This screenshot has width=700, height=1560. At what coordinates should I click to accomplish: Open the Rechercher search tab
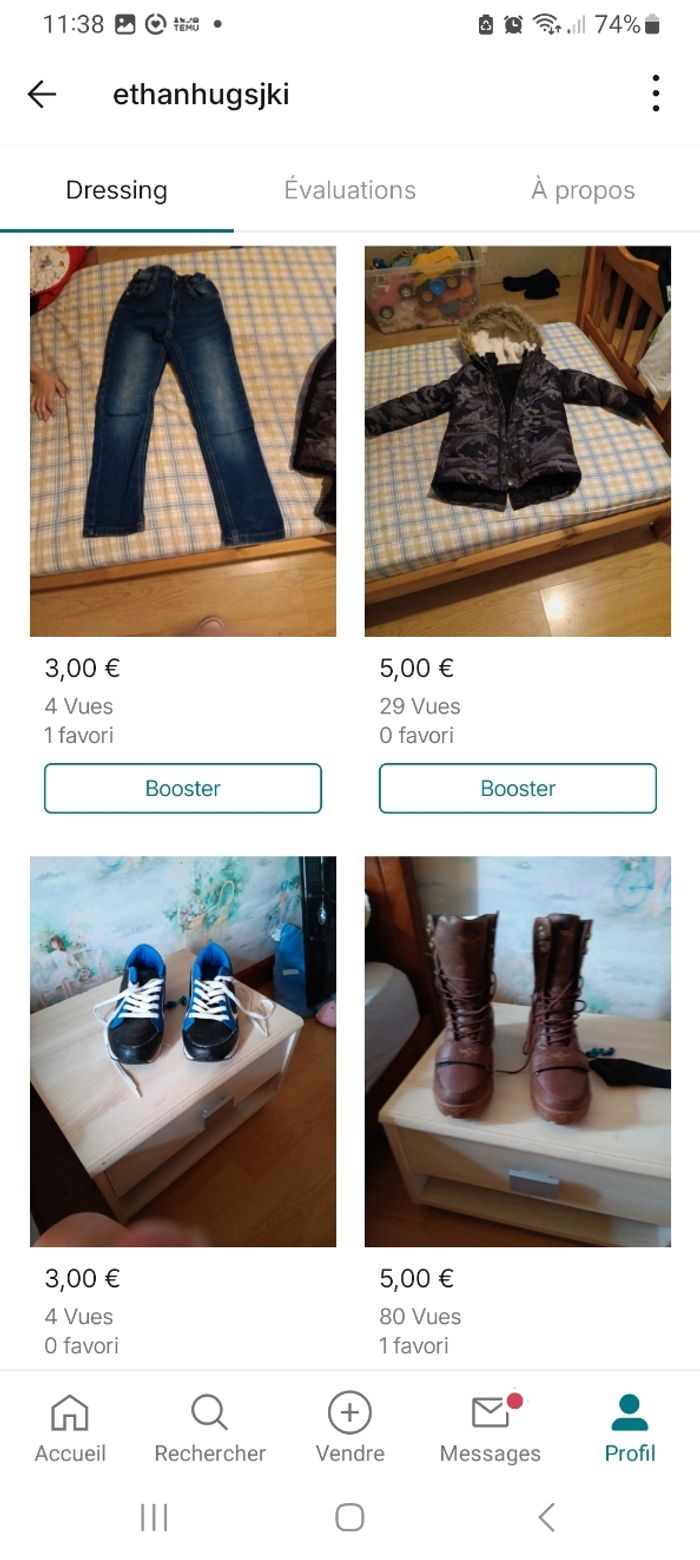tap(210, 1430)
